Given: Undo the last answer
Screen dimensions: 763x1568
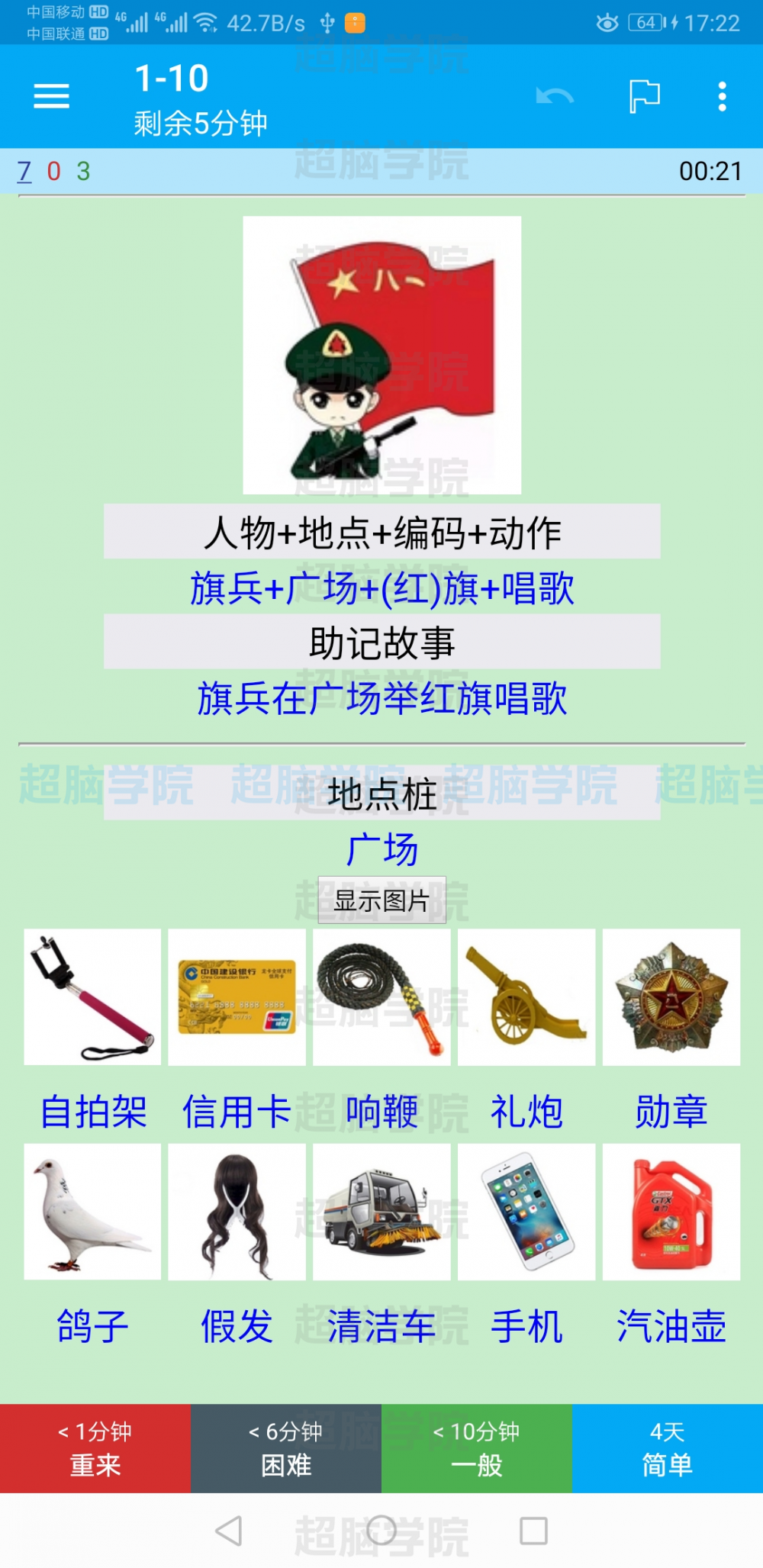Looking at the screenshot, I should tap(555, 96).
